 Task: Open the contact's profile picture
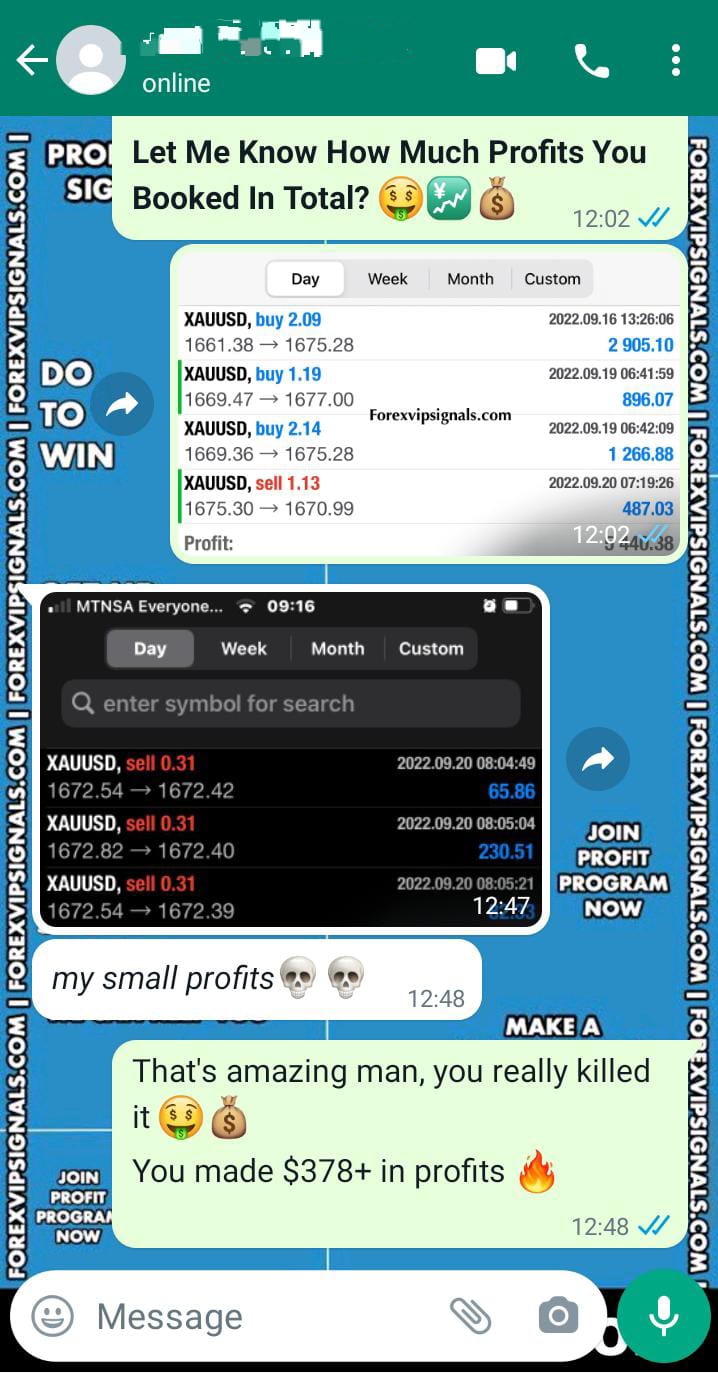coord(90,61)
